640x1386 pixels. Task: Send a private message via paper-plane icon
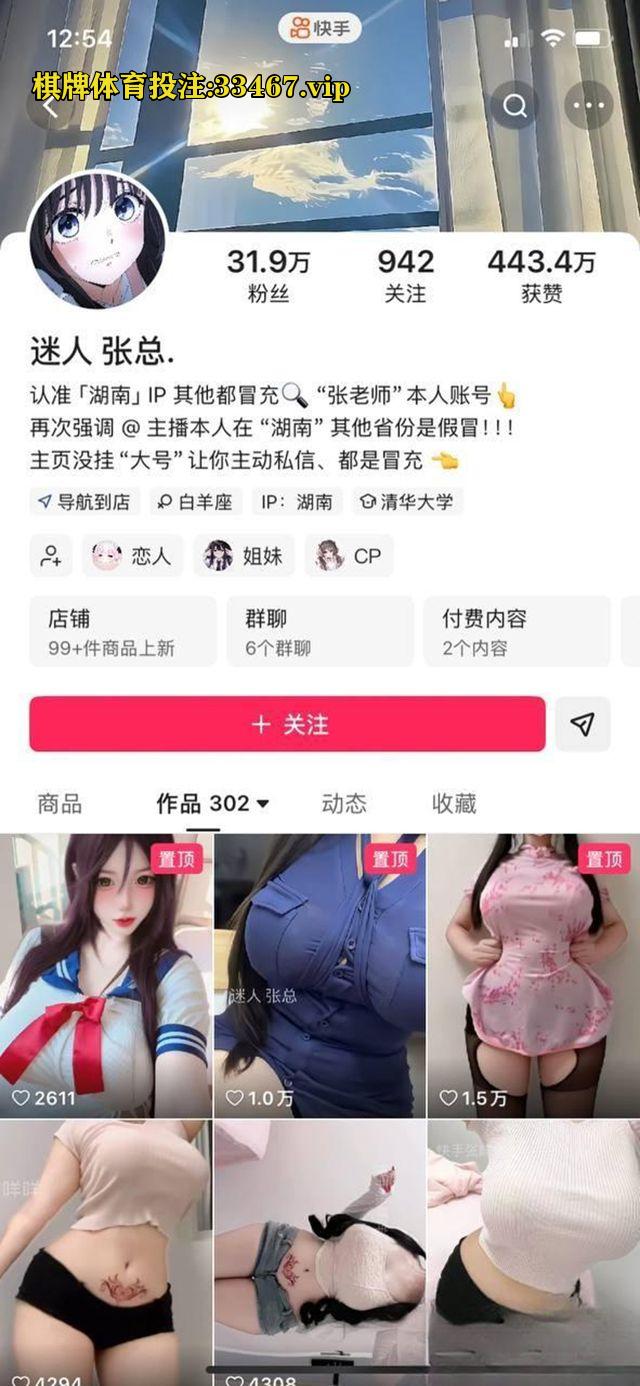point(583,724)
